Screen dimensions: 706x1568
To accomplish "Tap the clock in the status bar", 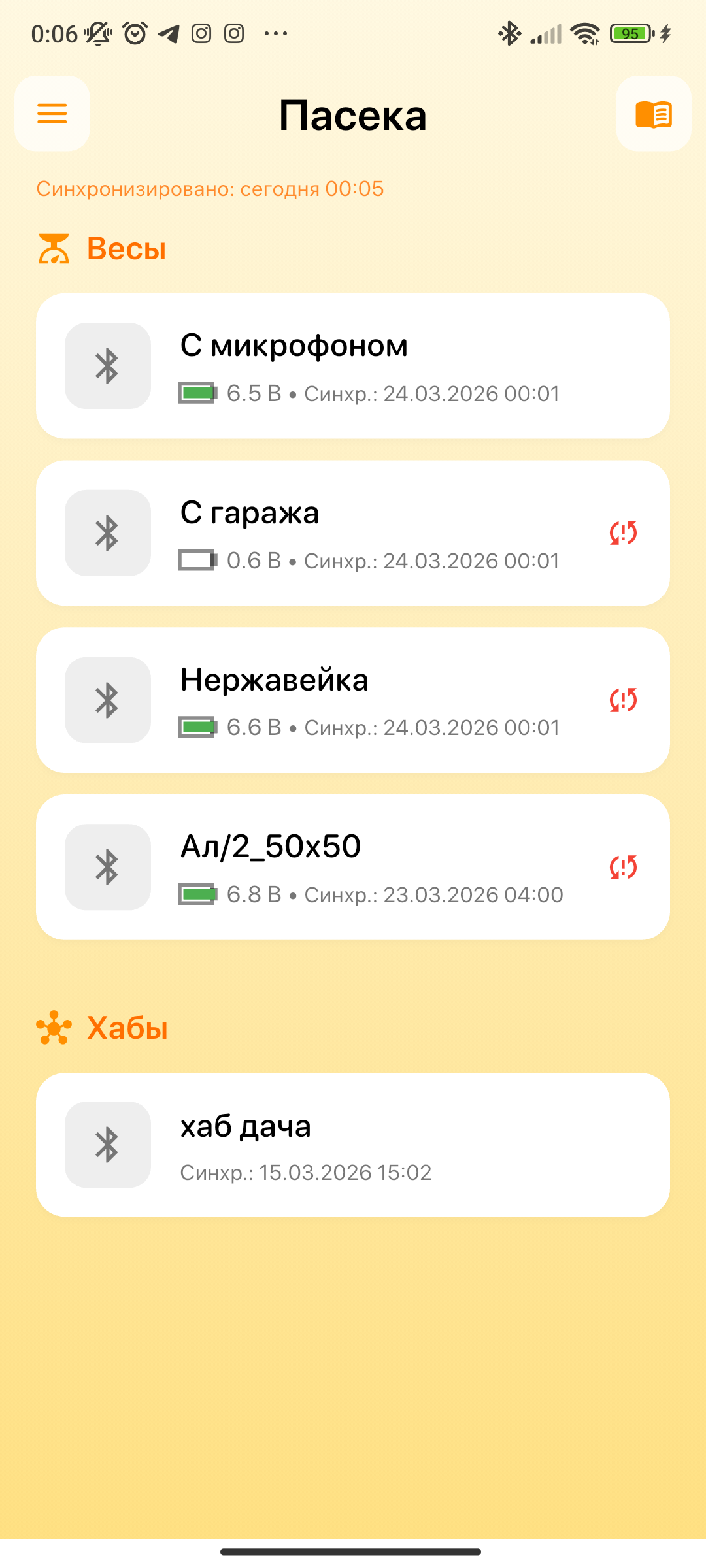I will pos(56,33).
